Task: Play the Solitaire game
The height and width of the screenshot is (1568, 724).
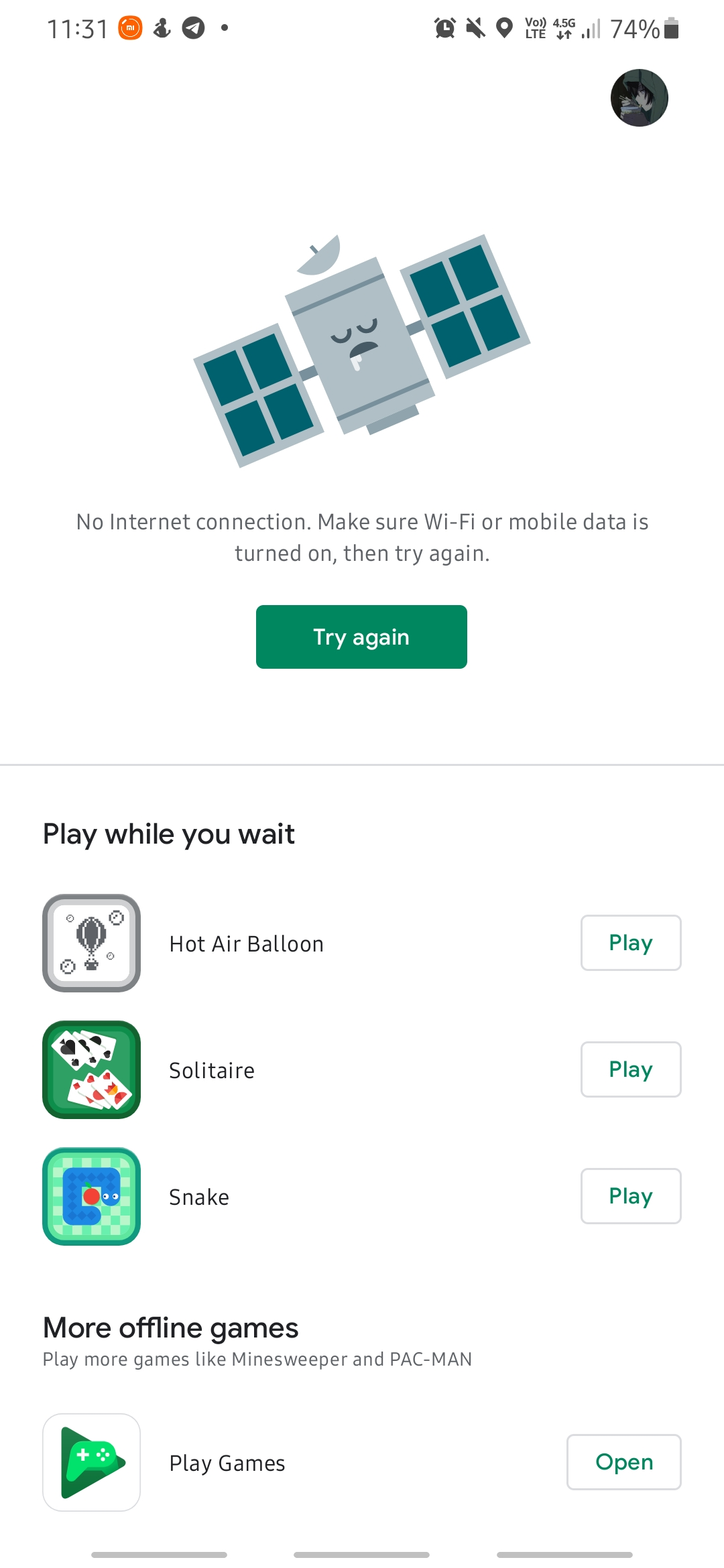Action: [x=631, y=1069]
